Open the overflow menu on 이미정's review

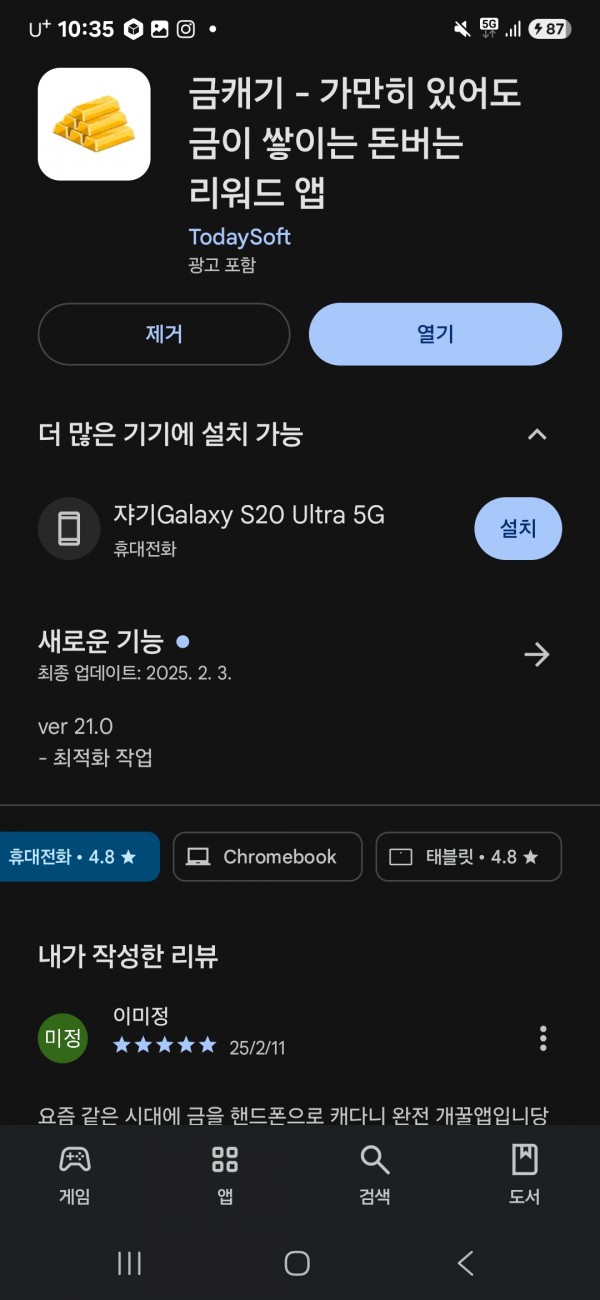(x=543, y=1038)
